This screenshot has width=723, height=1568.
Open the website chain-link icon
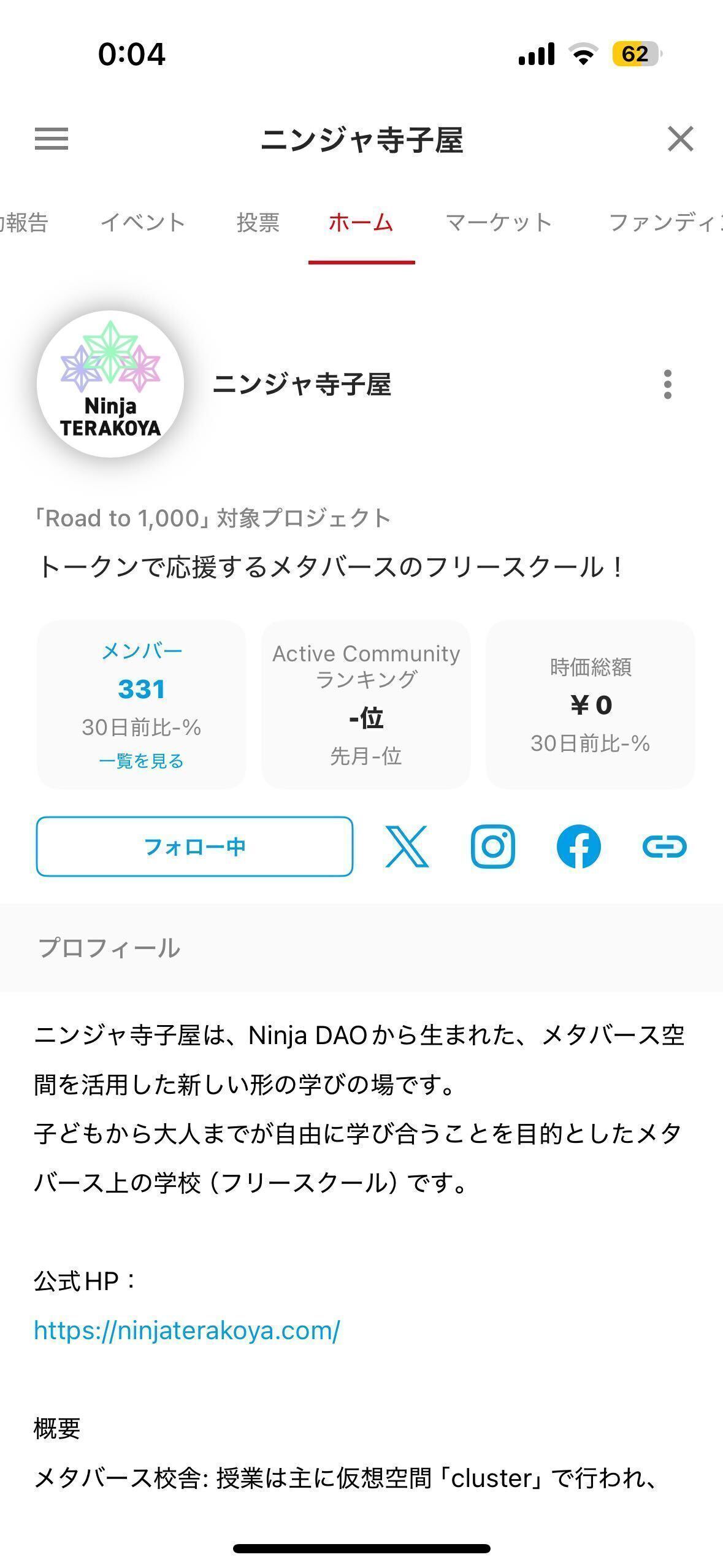pyautogui.click(x=665, y=847)
